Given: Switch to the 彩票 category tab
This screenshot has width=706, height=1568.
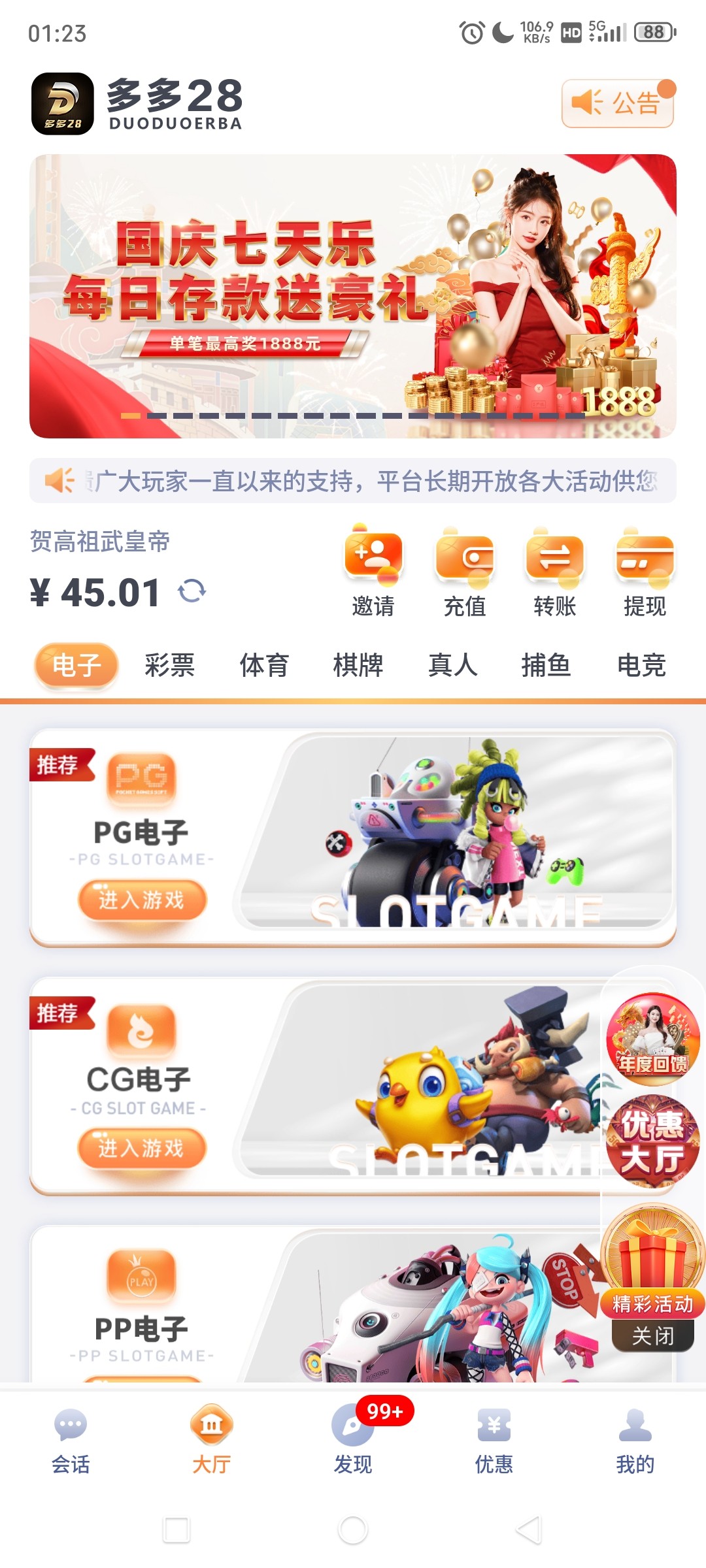Looking at the screenshot, I should (170, 666).
